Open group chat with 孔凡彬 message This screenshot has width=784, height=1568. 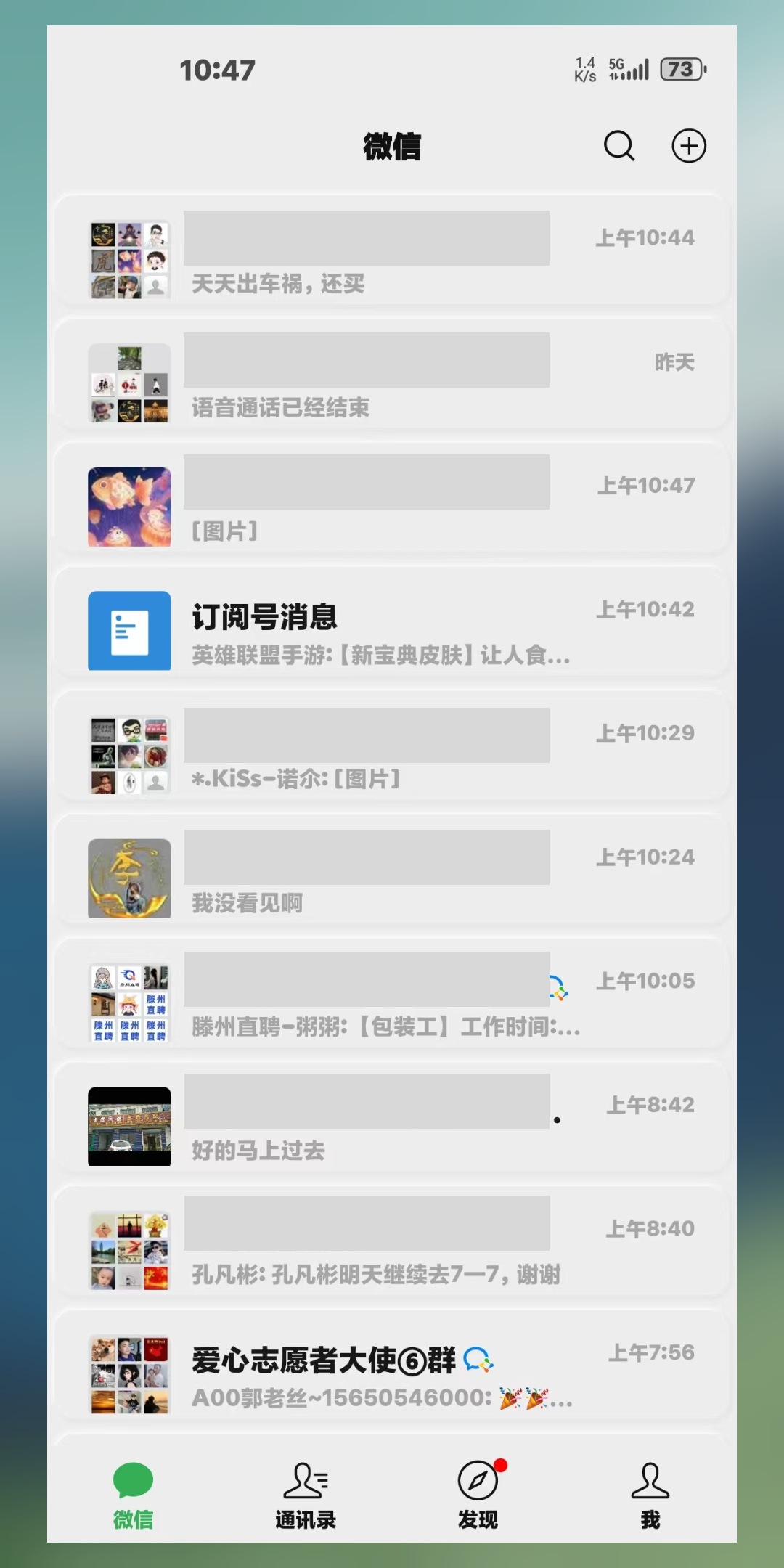point(392,1250)
